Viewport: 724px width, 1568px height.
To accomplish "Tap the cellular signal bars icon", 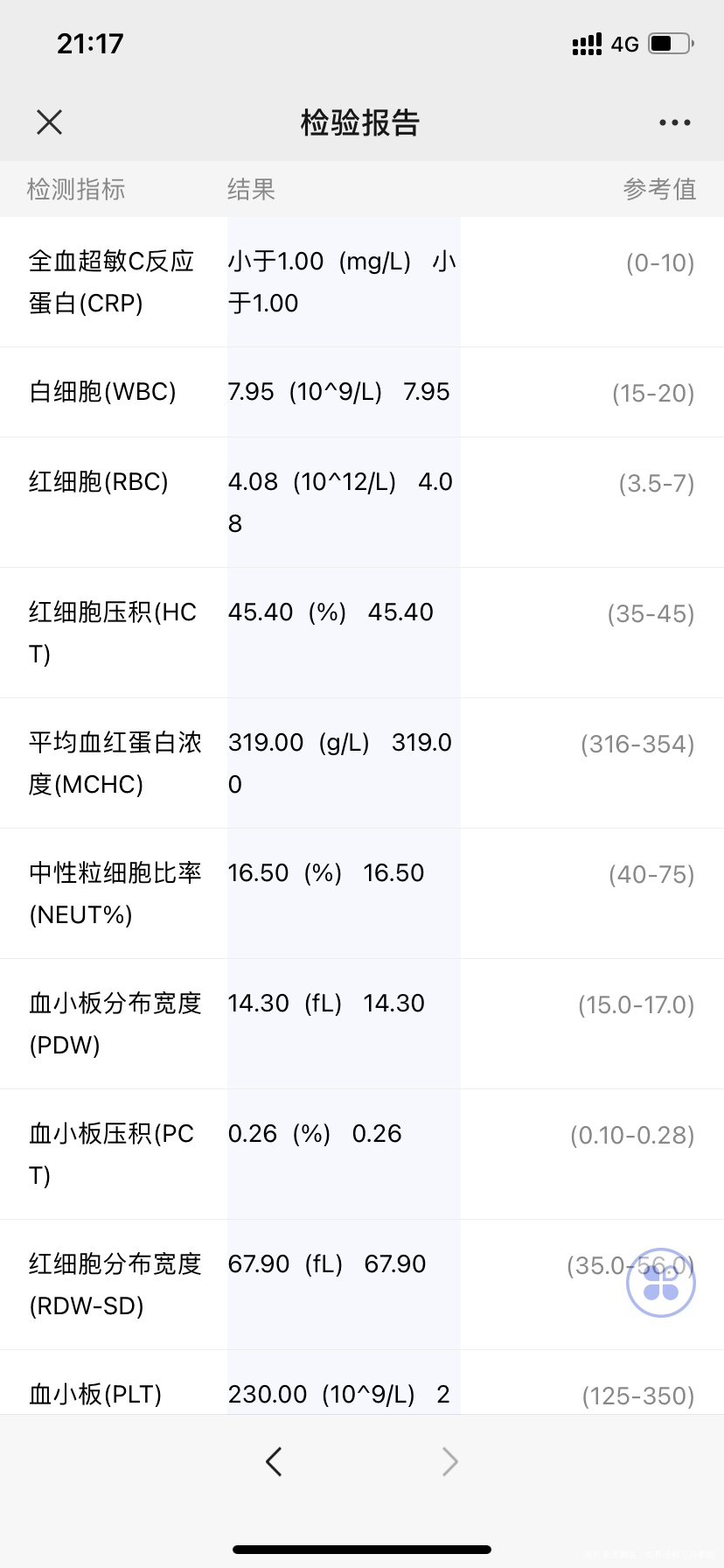I will pyautogui.click(x=584, y=42).
